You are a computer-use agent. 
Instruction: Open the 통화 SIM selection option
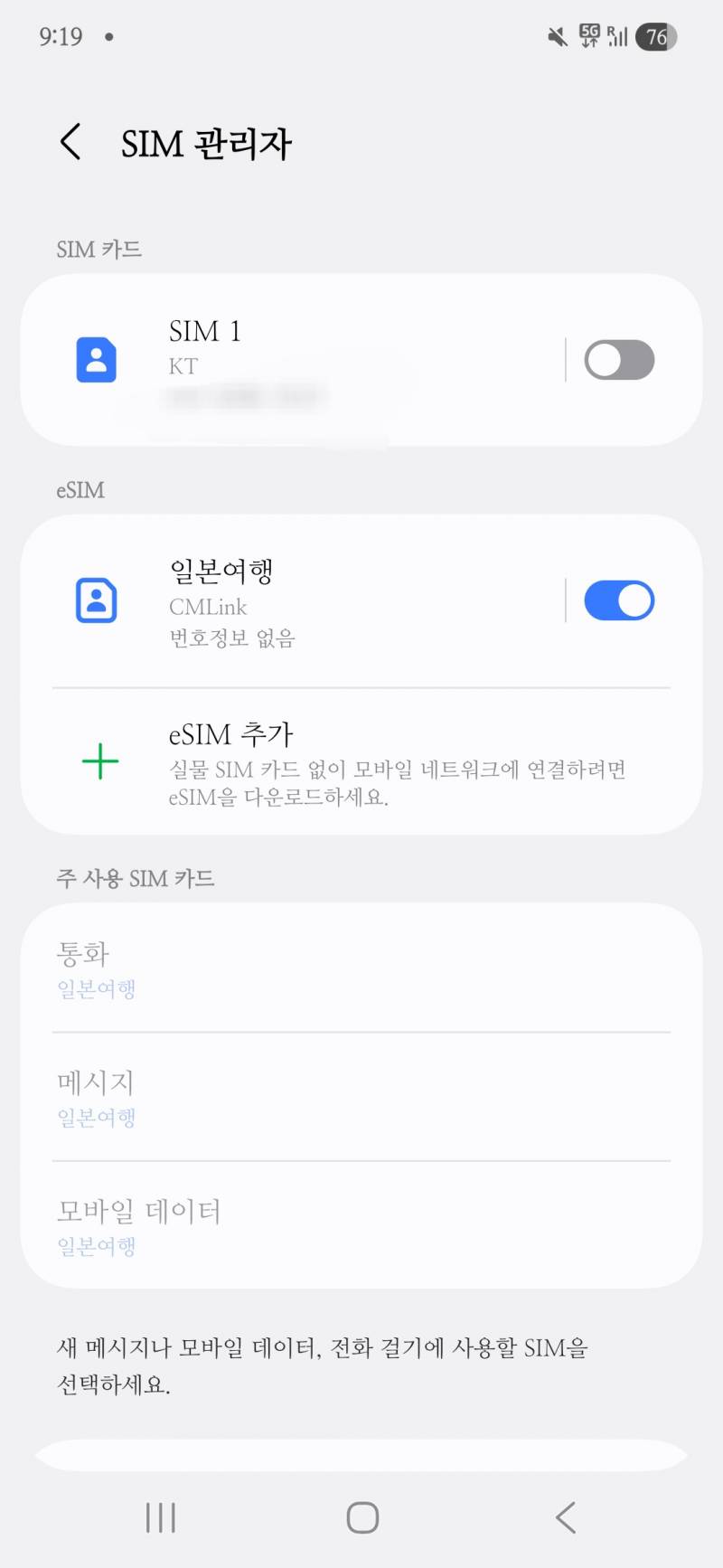(x=361, y=968)
